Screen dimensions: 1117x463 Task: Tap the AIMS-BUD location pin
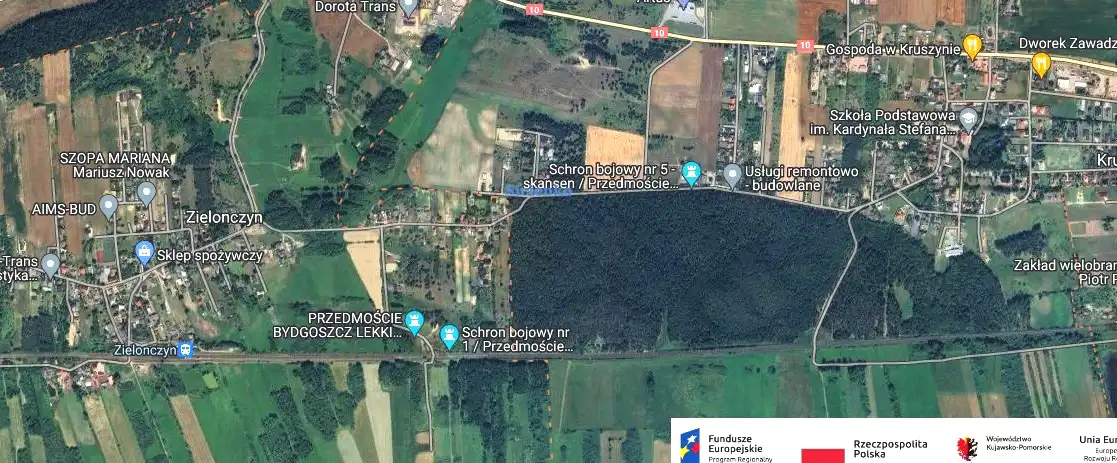[x=108, y=206]
